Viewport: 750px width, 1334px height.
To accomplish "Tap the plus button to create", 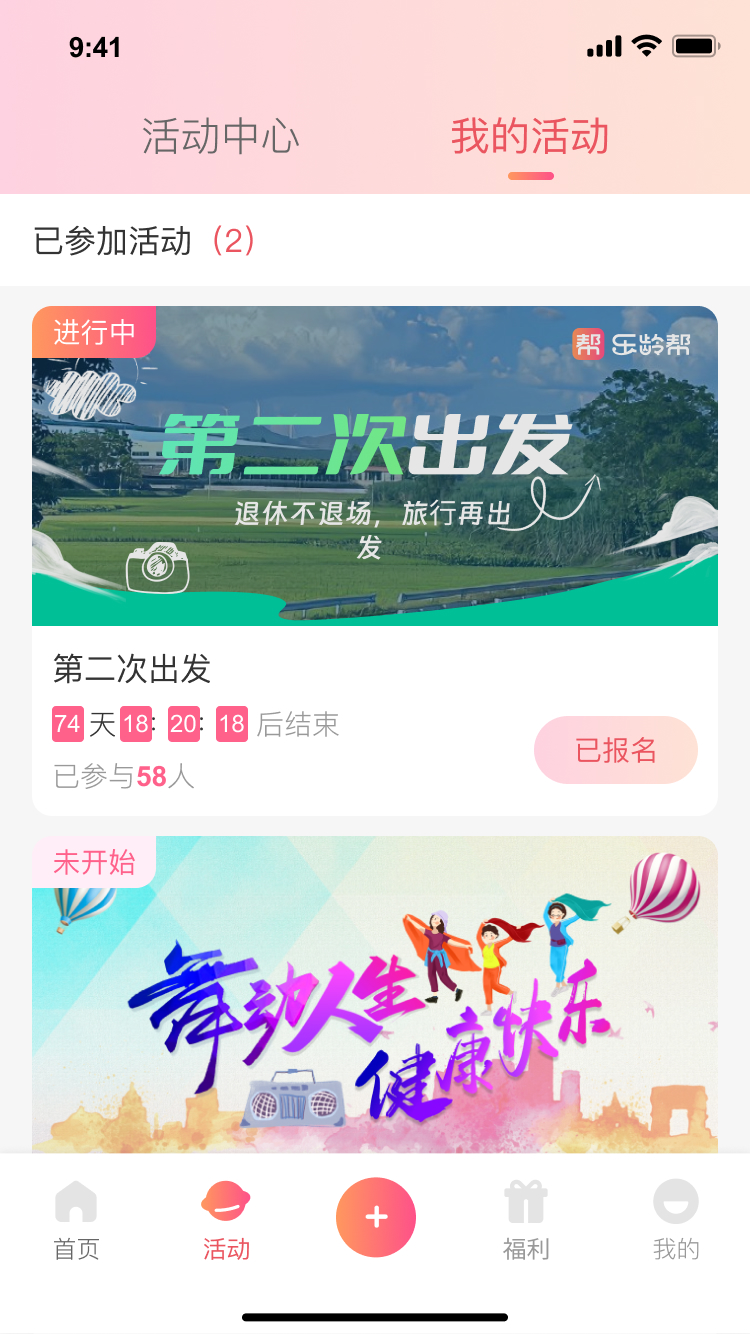I will [376, 1217].
